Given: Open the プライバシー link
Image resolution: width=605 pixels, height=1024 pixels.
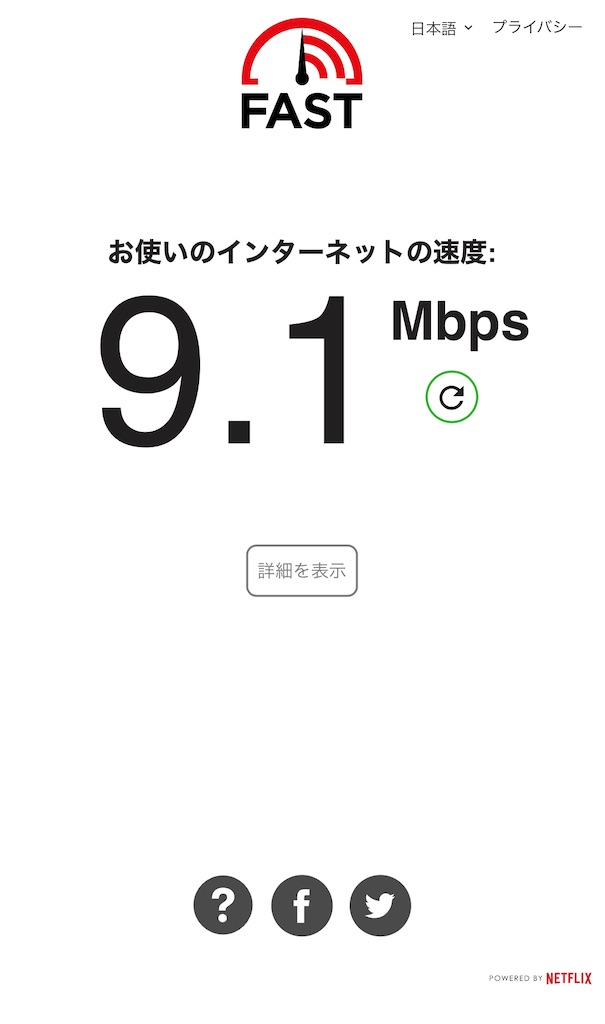Looking at the screenshot, I should click(537, 27).
